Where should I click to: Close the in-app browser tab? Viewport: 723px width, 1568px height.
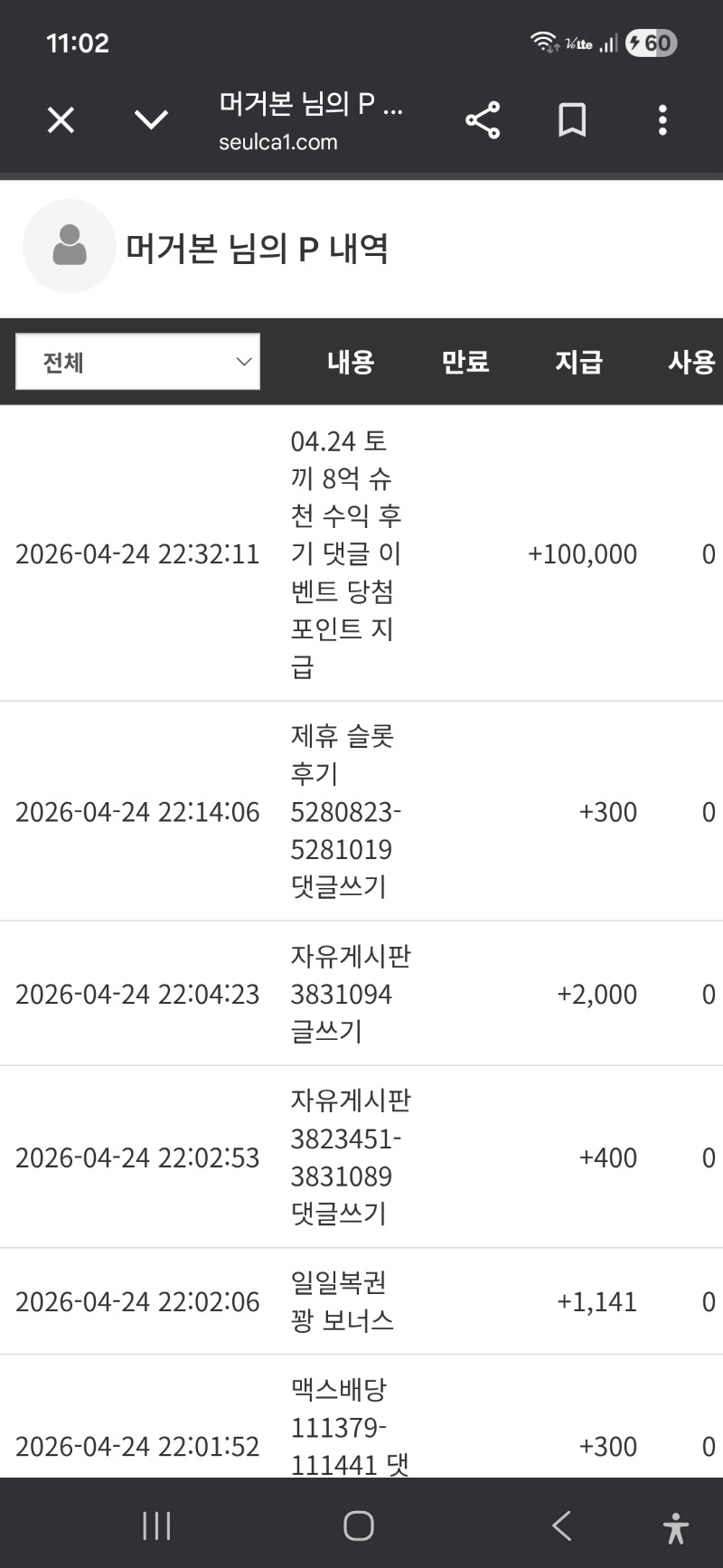(x=61, y=119)
